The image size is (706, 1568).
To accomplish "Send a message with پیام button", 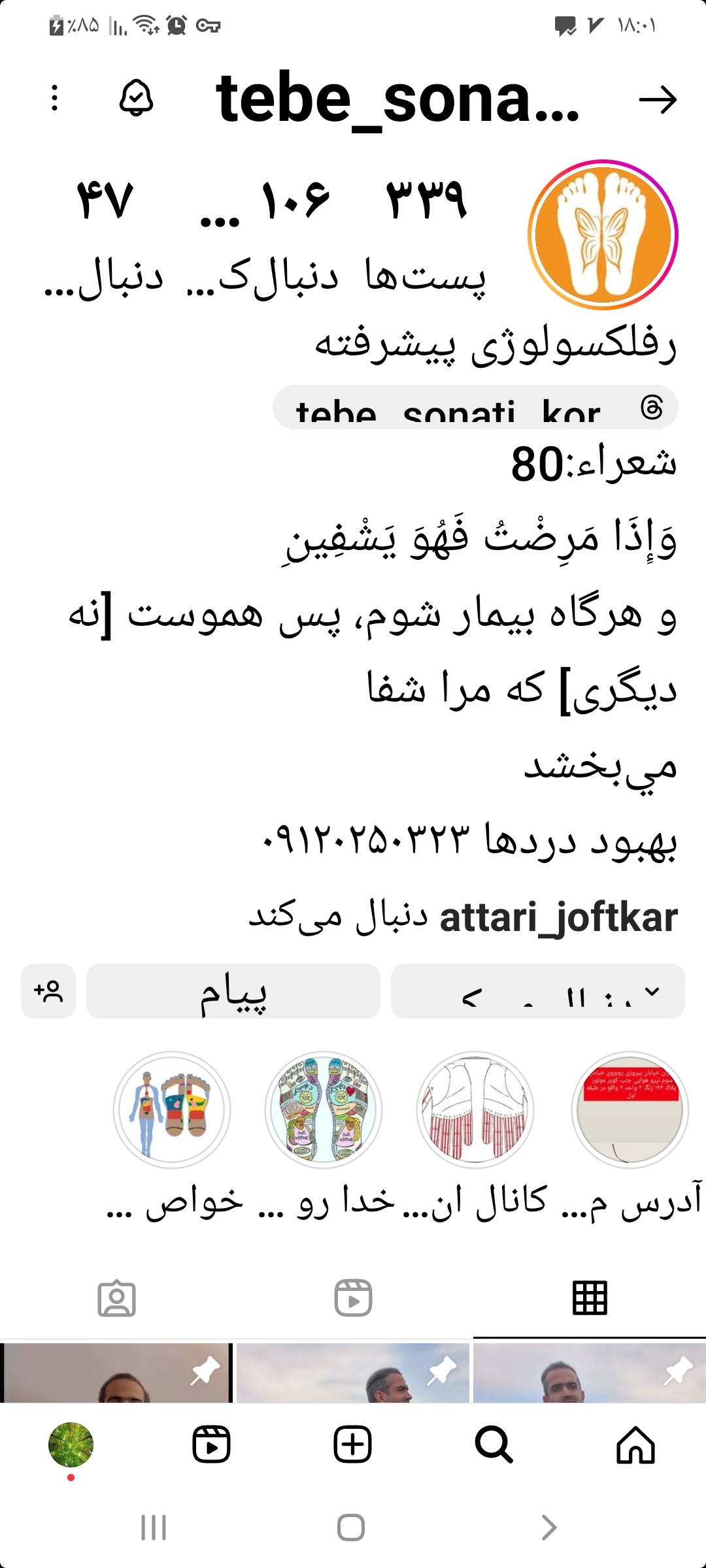I will [233, 991].
